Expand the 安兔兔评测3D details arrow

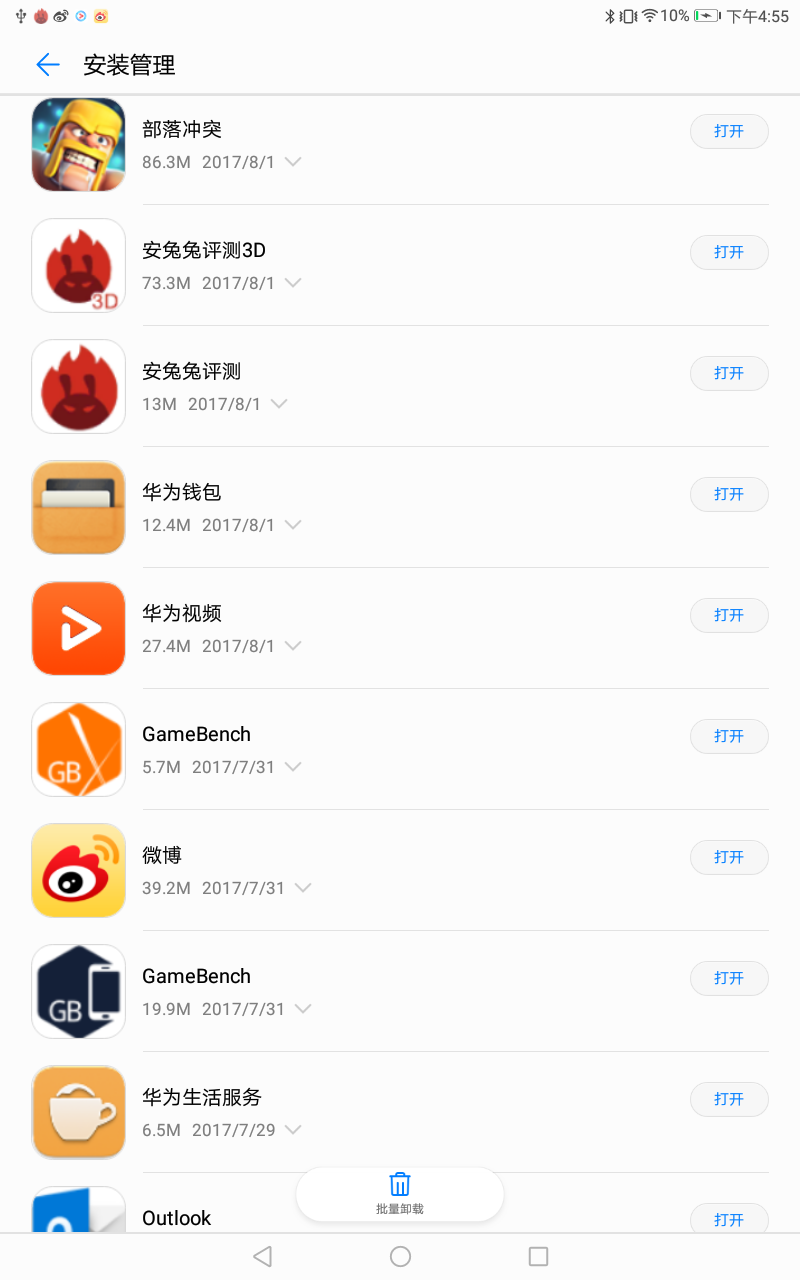tap(293, 283)
